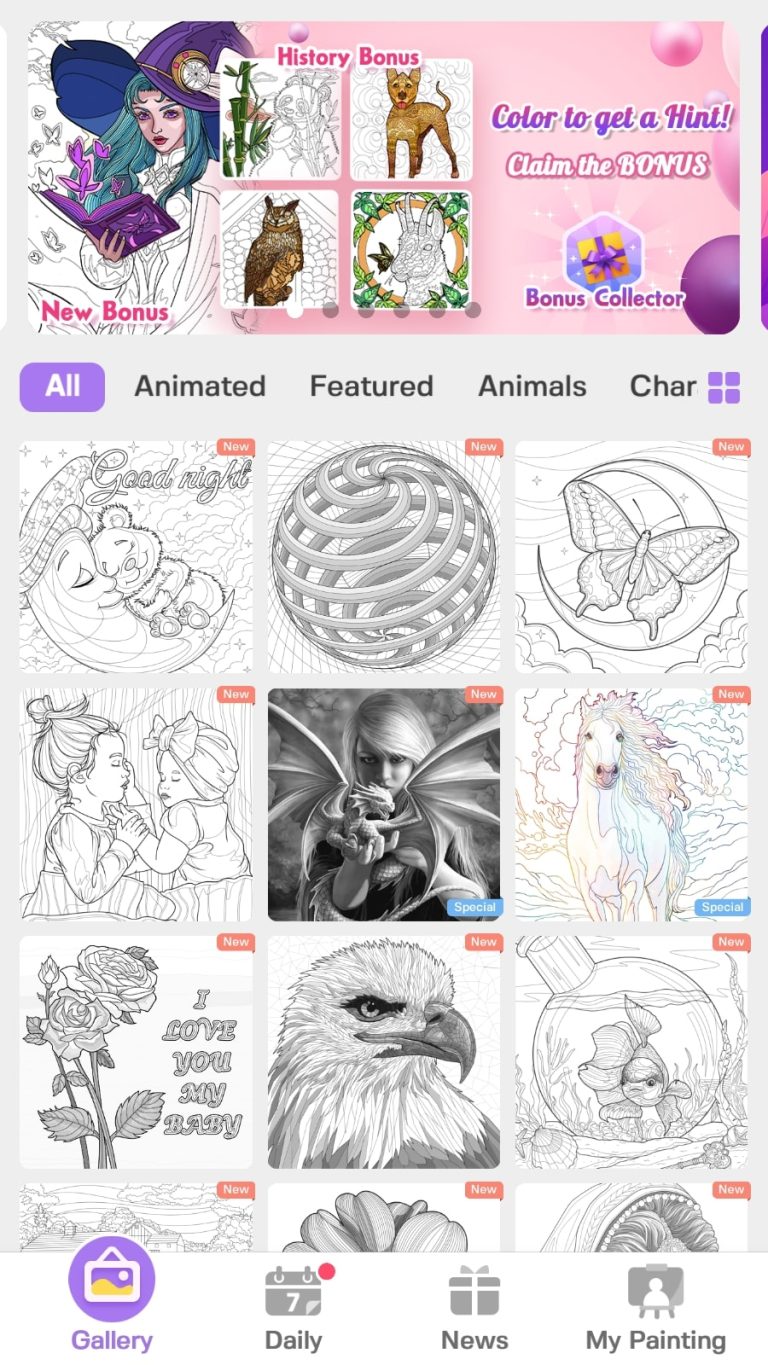Open the category grid icon next to Char
768x1365 pixels.
pos(723,386)
